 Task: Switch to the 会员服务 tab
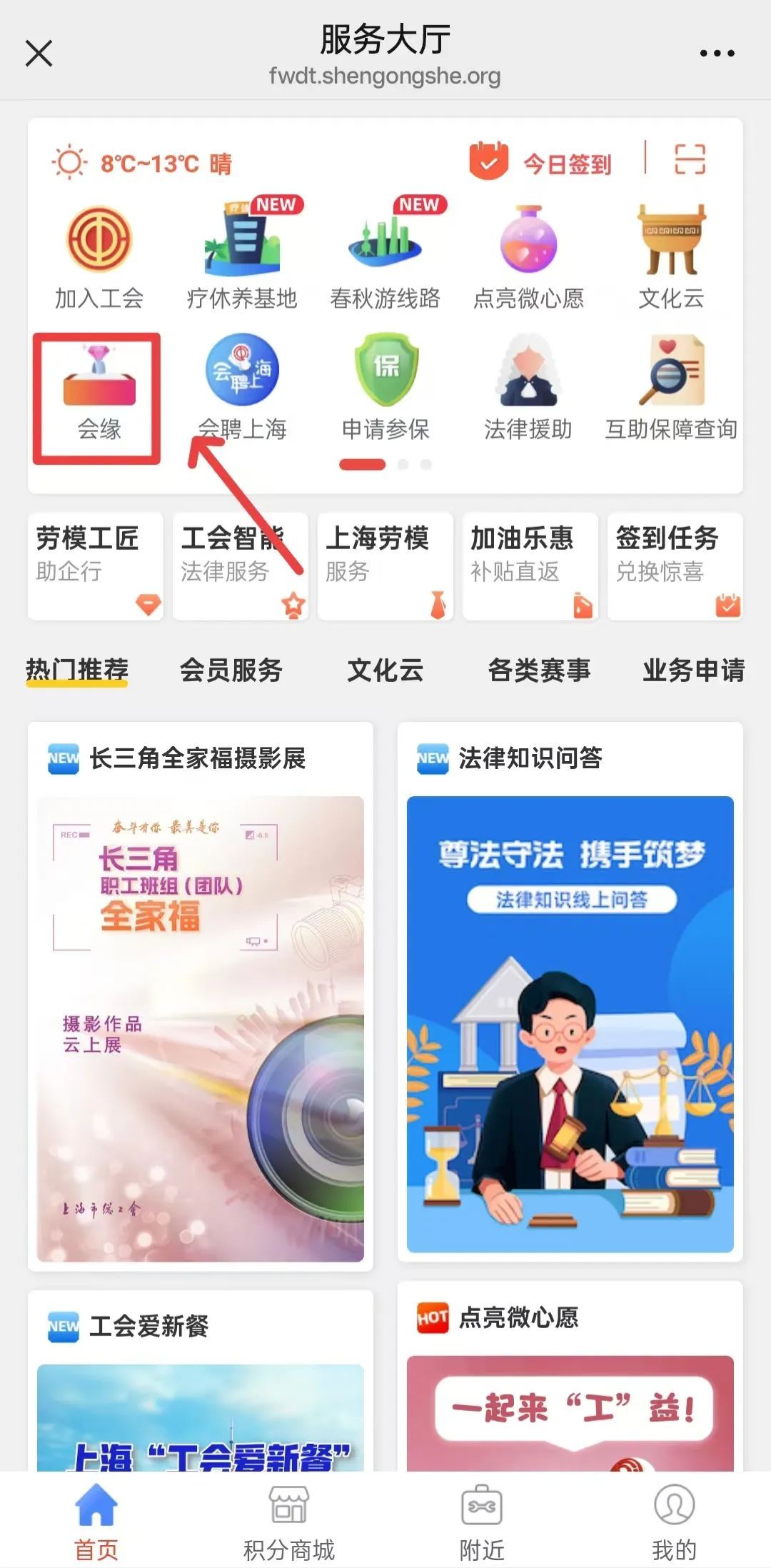click(231, 670)
